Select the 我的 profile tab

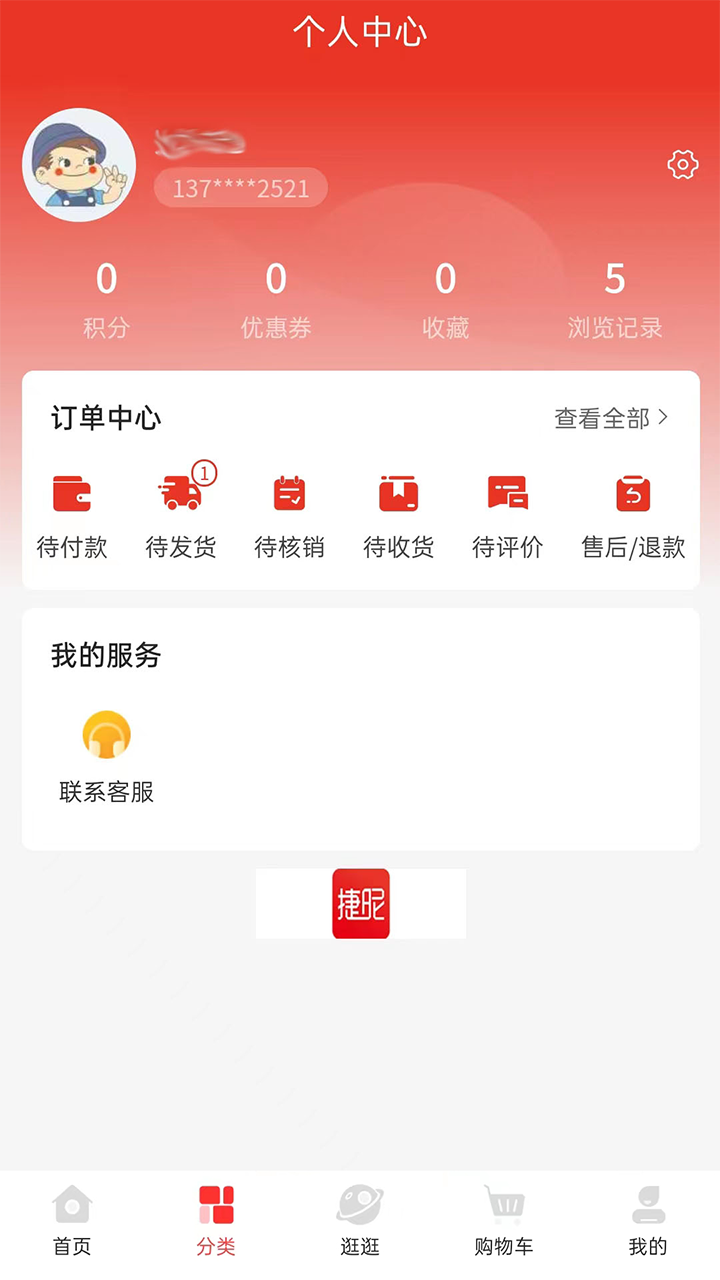point(648,1220)
